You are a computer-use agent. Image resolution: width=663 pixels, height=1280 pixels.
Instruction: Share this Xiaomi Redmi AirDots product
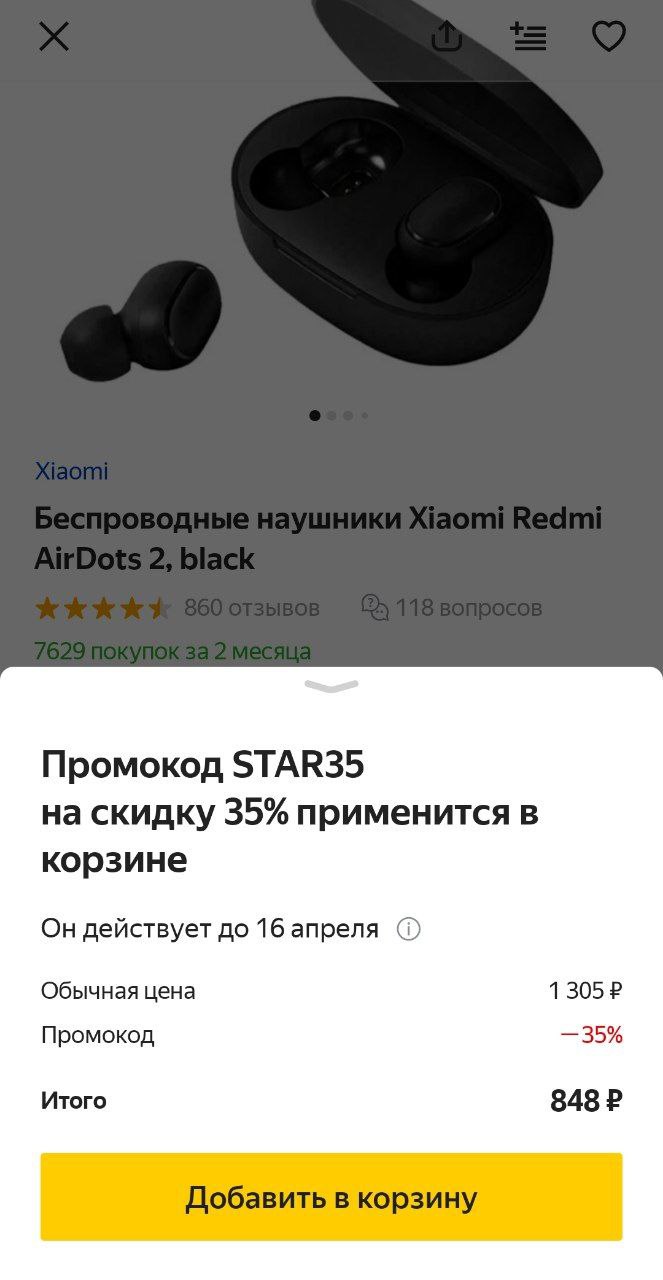[447, 37]
